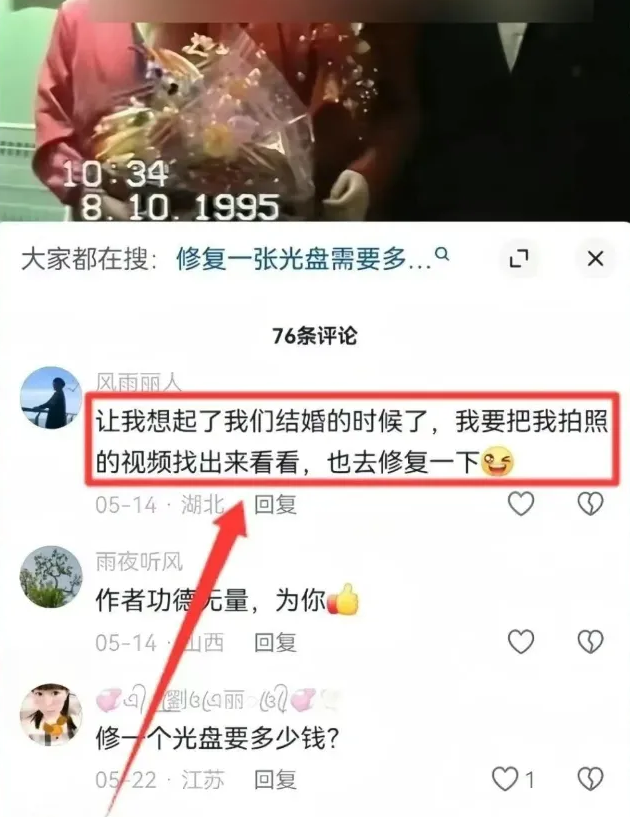The image size is (630, 817).
Task: Like the comment asking 修一个光盘要多少钱
Action: pyautogui.click(x=508, y=778)
